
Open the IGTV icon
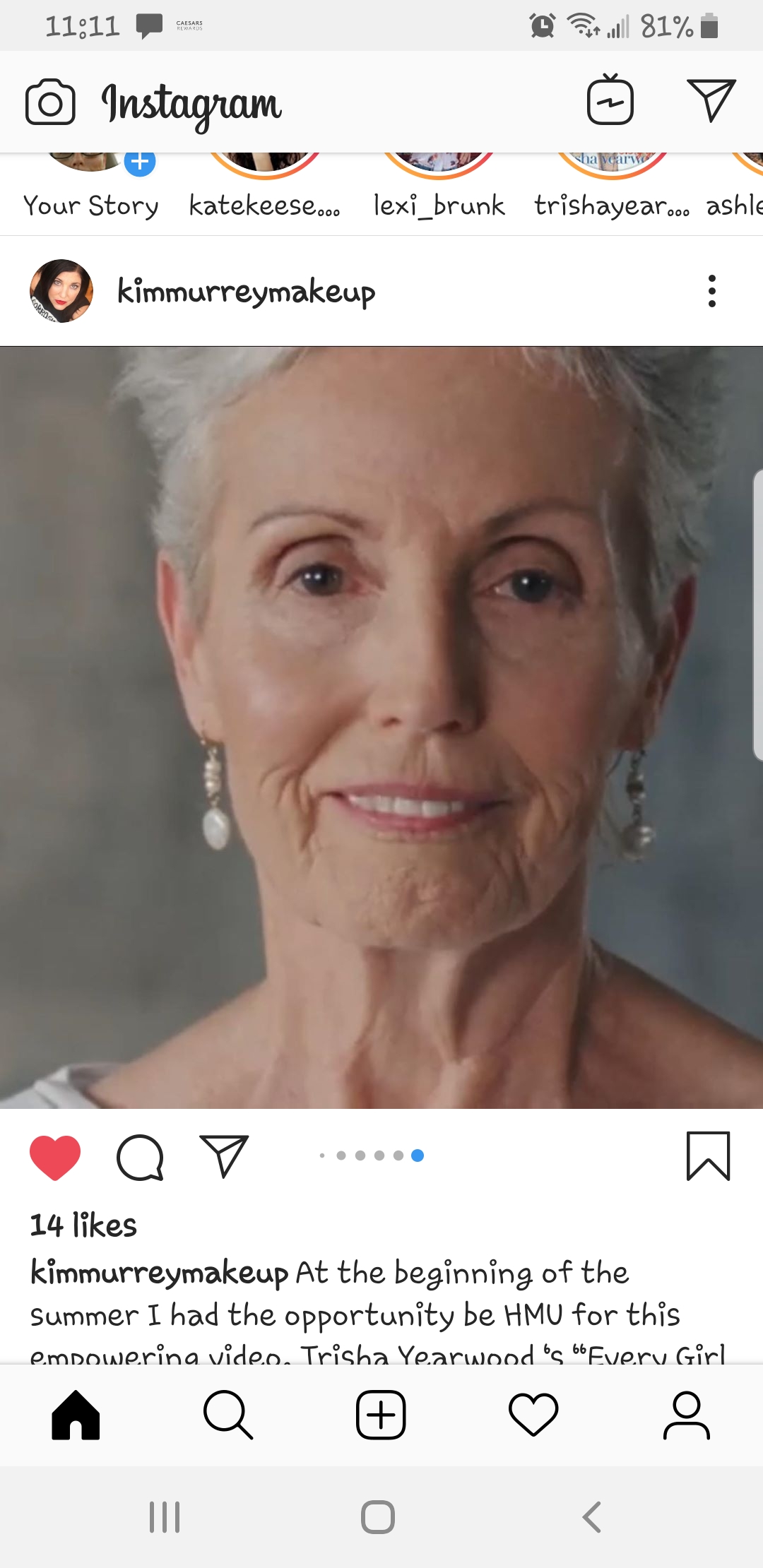610,100
